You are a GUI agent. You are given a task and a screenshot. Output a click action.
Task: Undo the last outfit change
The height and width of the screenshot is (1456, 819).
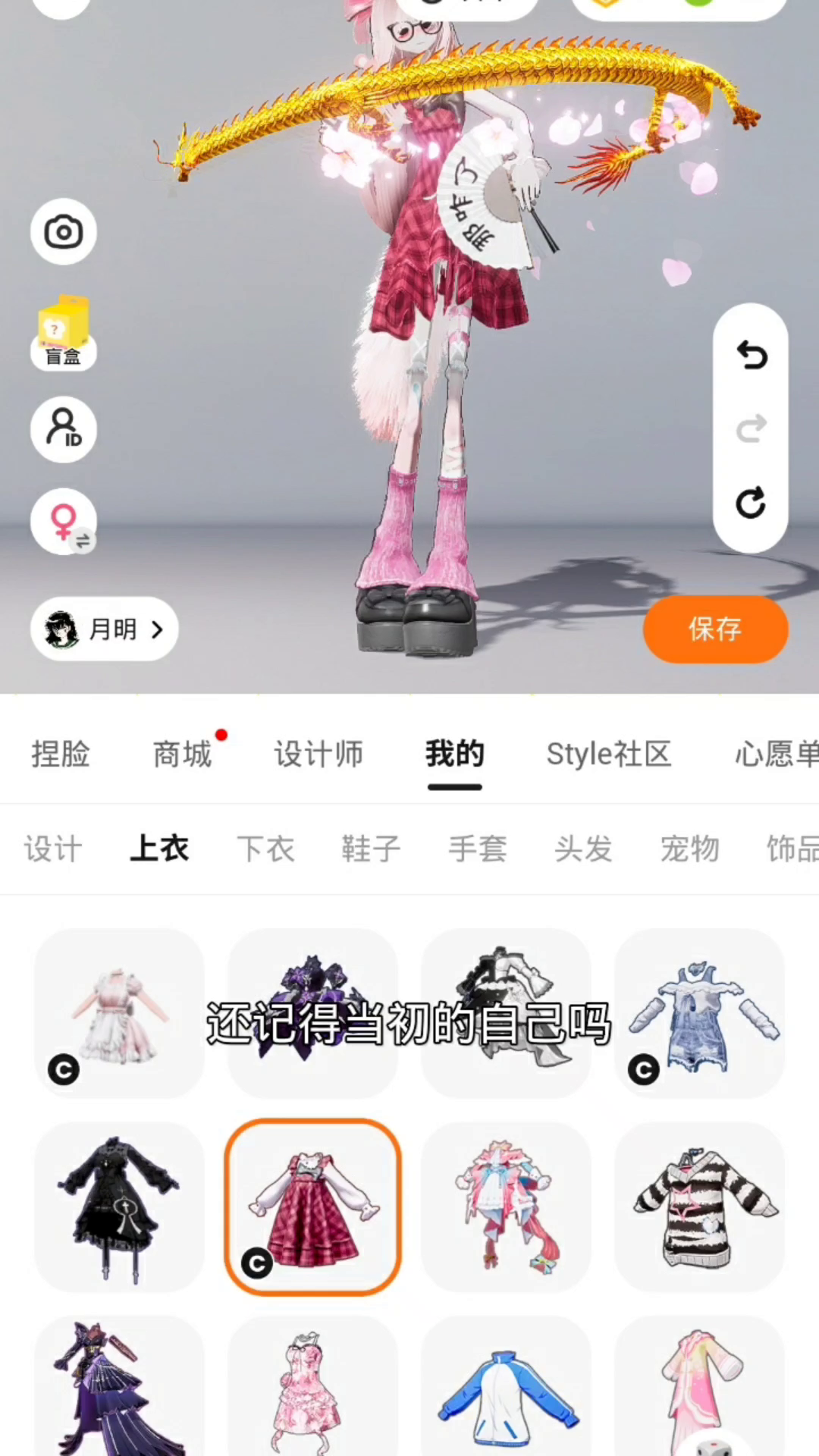751,355
